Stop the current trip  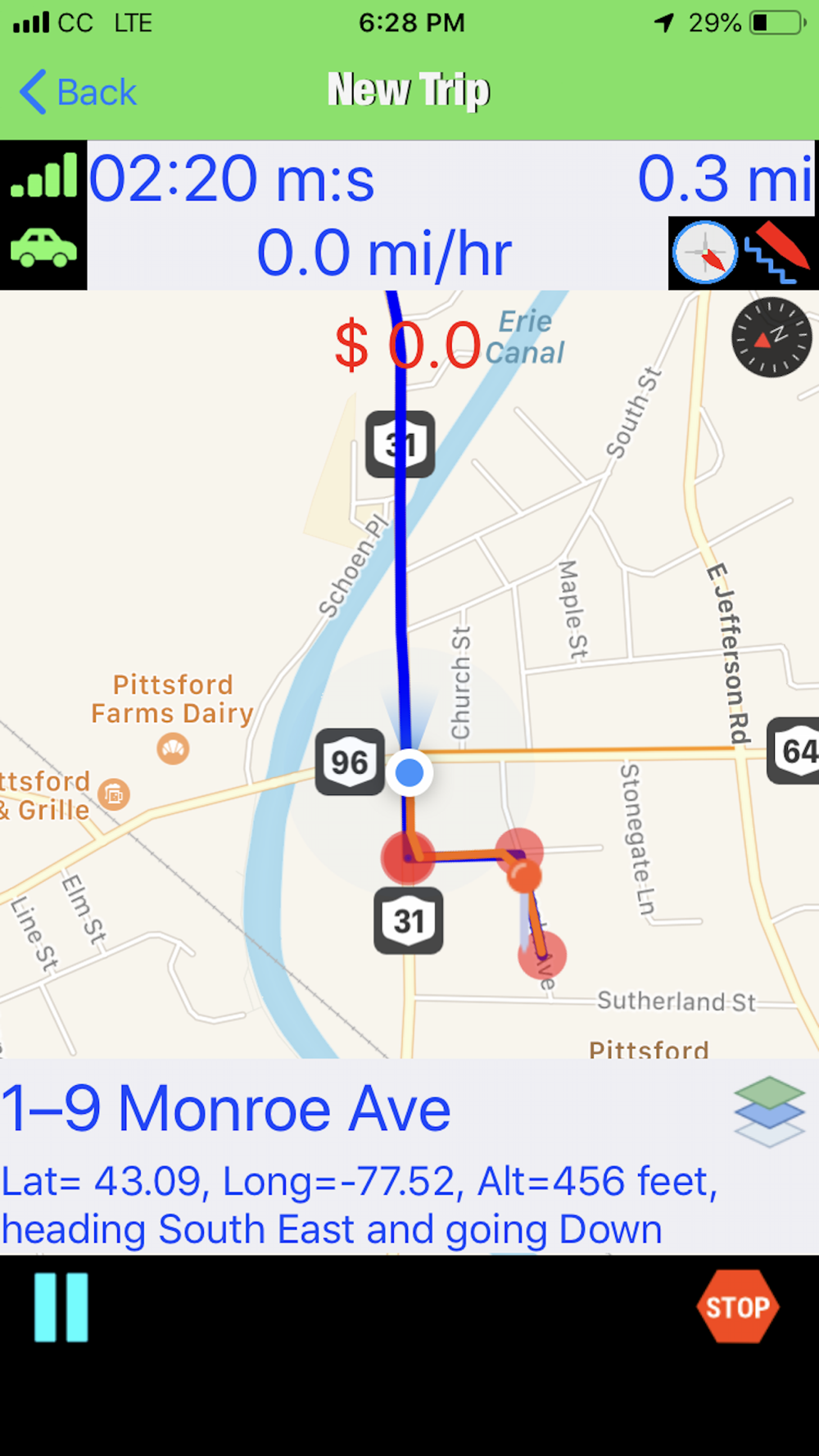point(738,1306)
